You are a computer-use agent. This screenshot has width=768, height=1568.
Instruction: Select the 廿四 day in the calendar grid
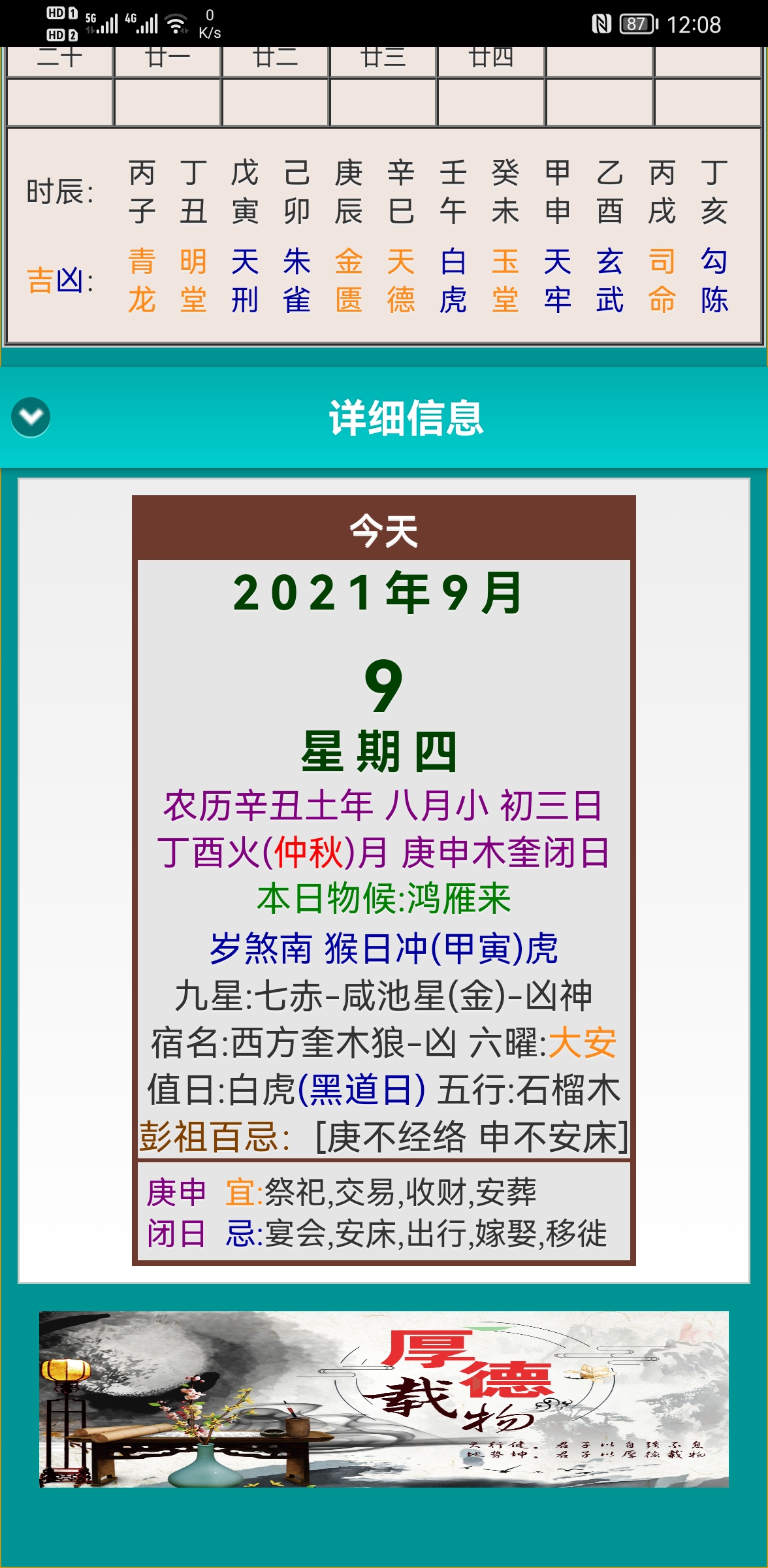coord(491,61)
